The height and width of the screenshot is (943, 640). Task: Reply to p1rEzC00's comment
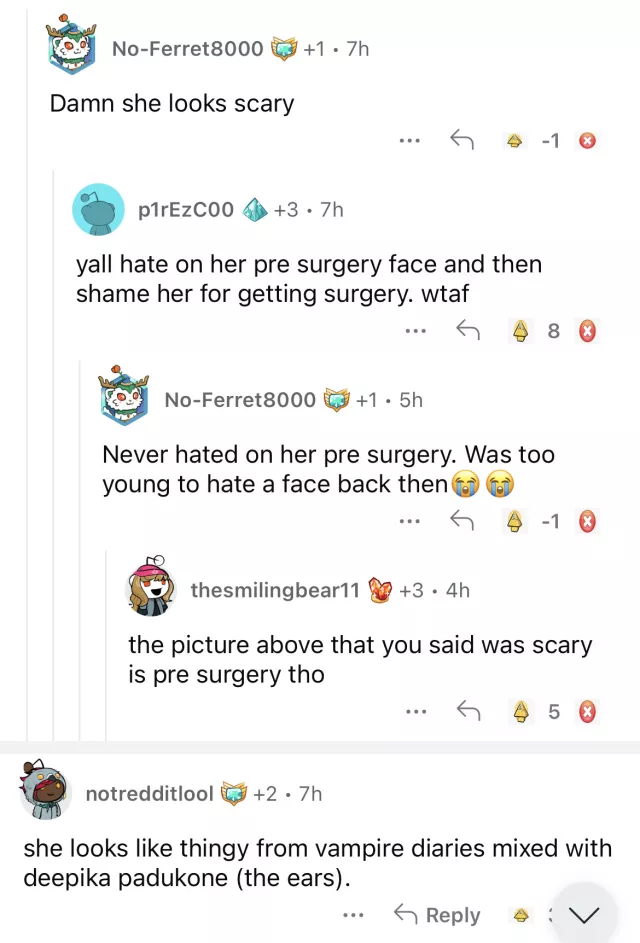coord(465,329)
